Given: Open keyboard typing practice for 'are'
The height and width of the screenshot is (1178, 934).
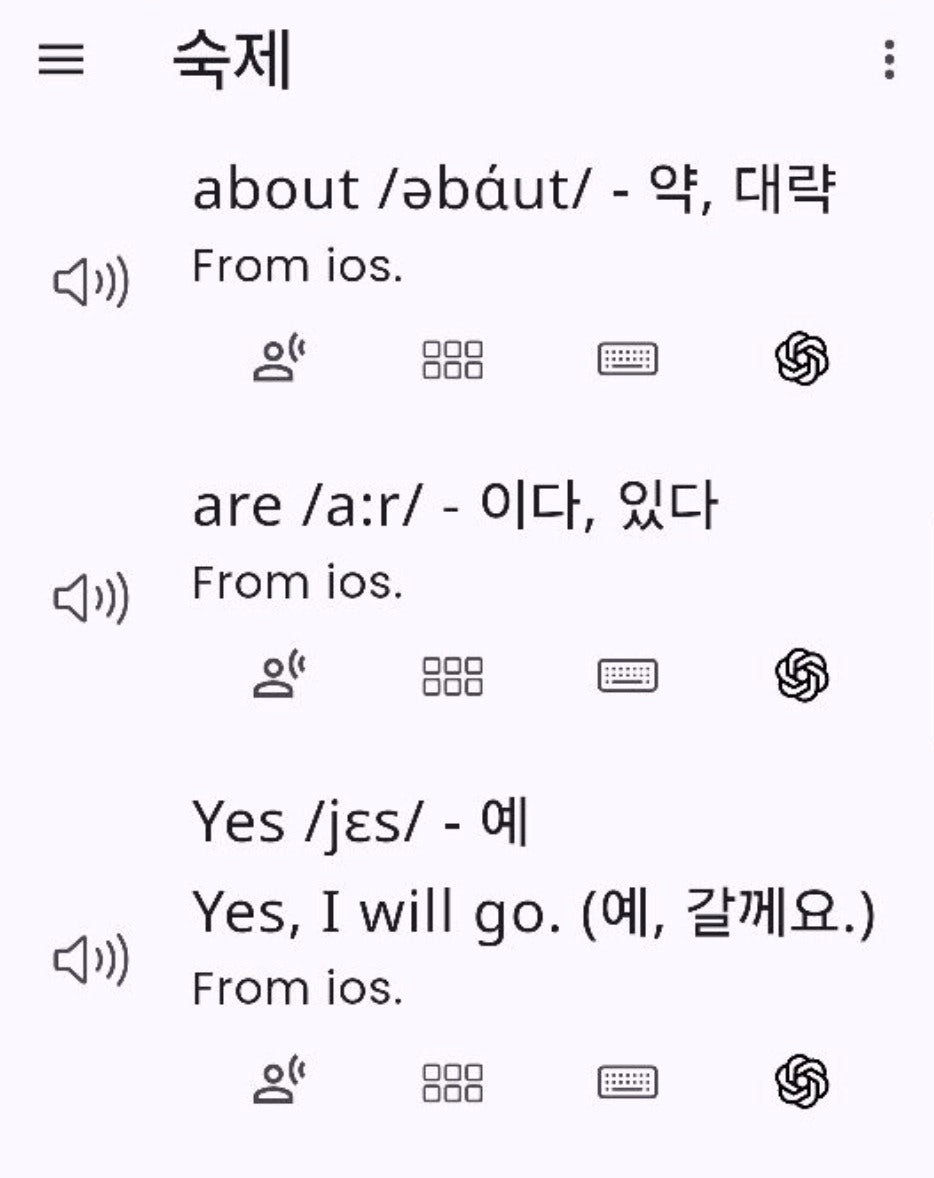Looking at the screenshot, I should coord(627,676).
